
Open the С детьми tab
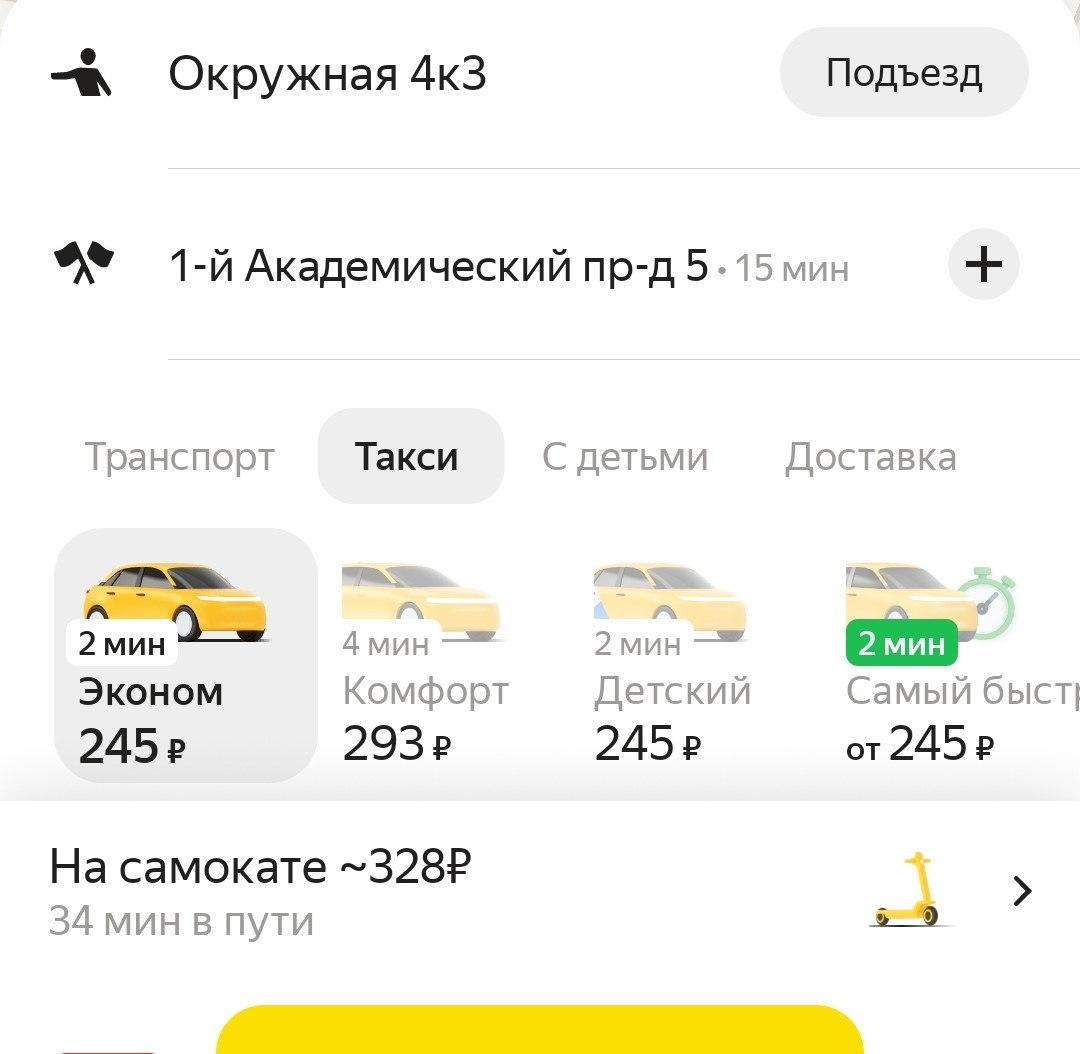point(625,457)
